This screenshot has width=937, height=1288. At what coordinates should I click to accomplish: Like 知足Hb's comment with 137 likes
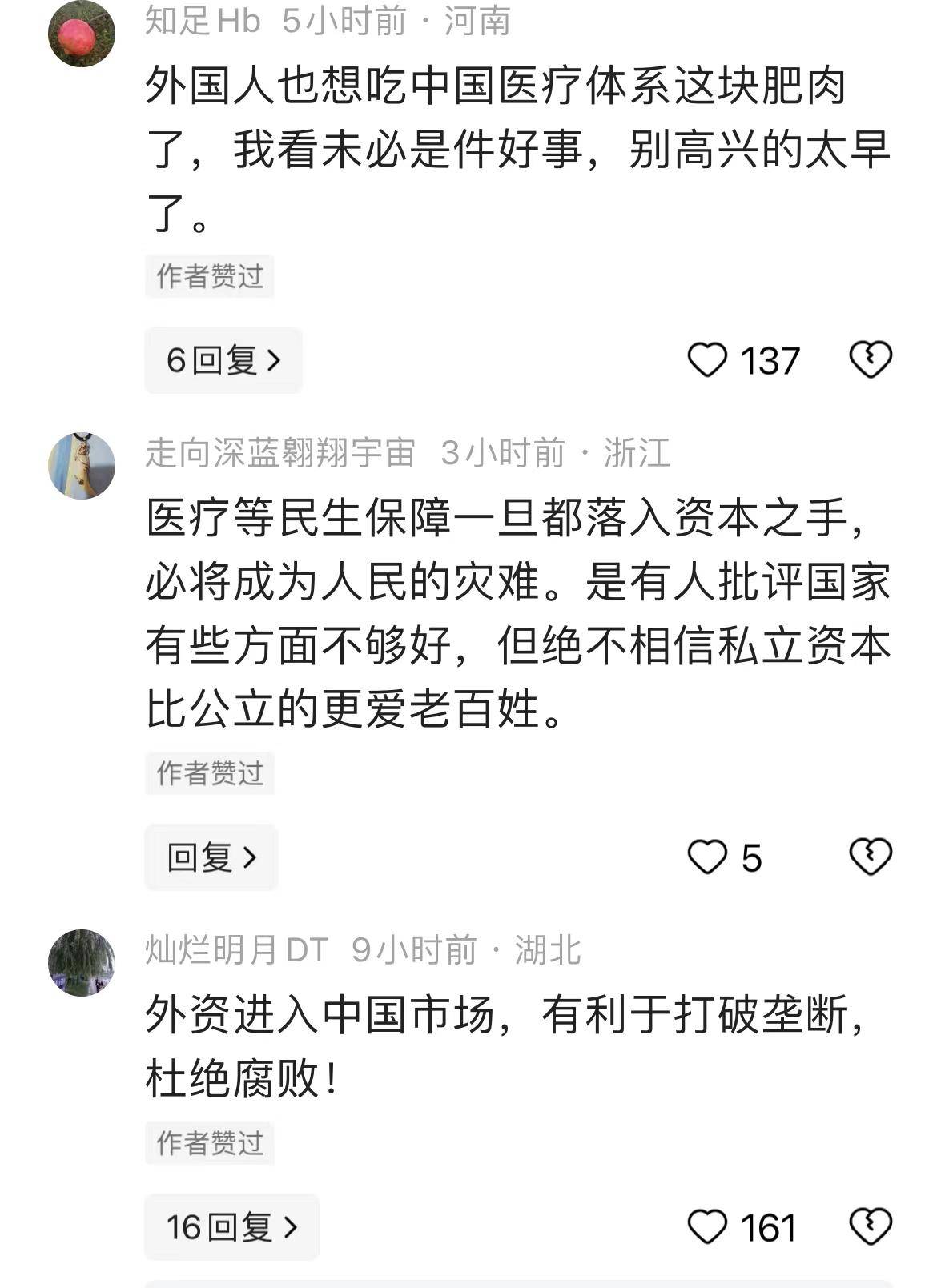click(x=708, y=360)
